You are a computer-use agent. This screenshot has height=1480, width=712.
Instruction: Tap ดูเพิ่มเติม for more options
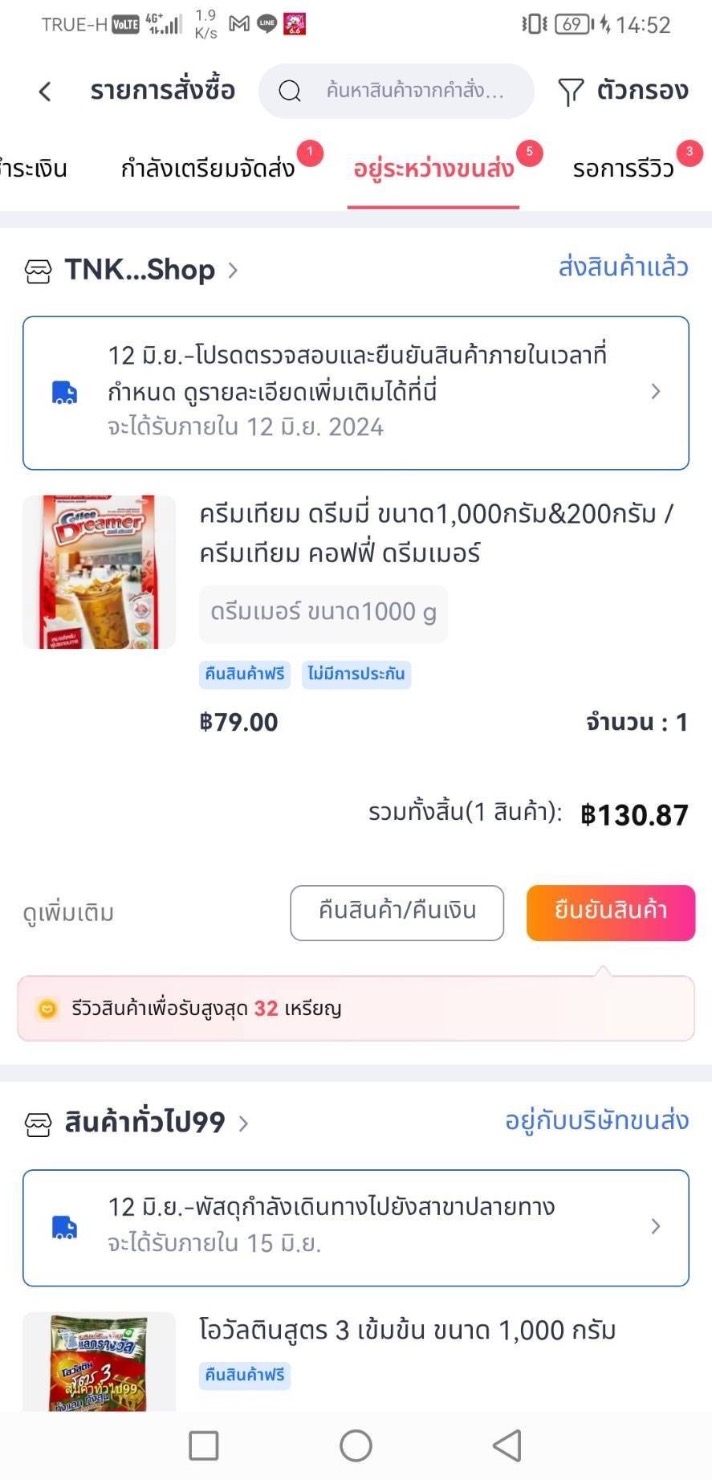(68, 913)
